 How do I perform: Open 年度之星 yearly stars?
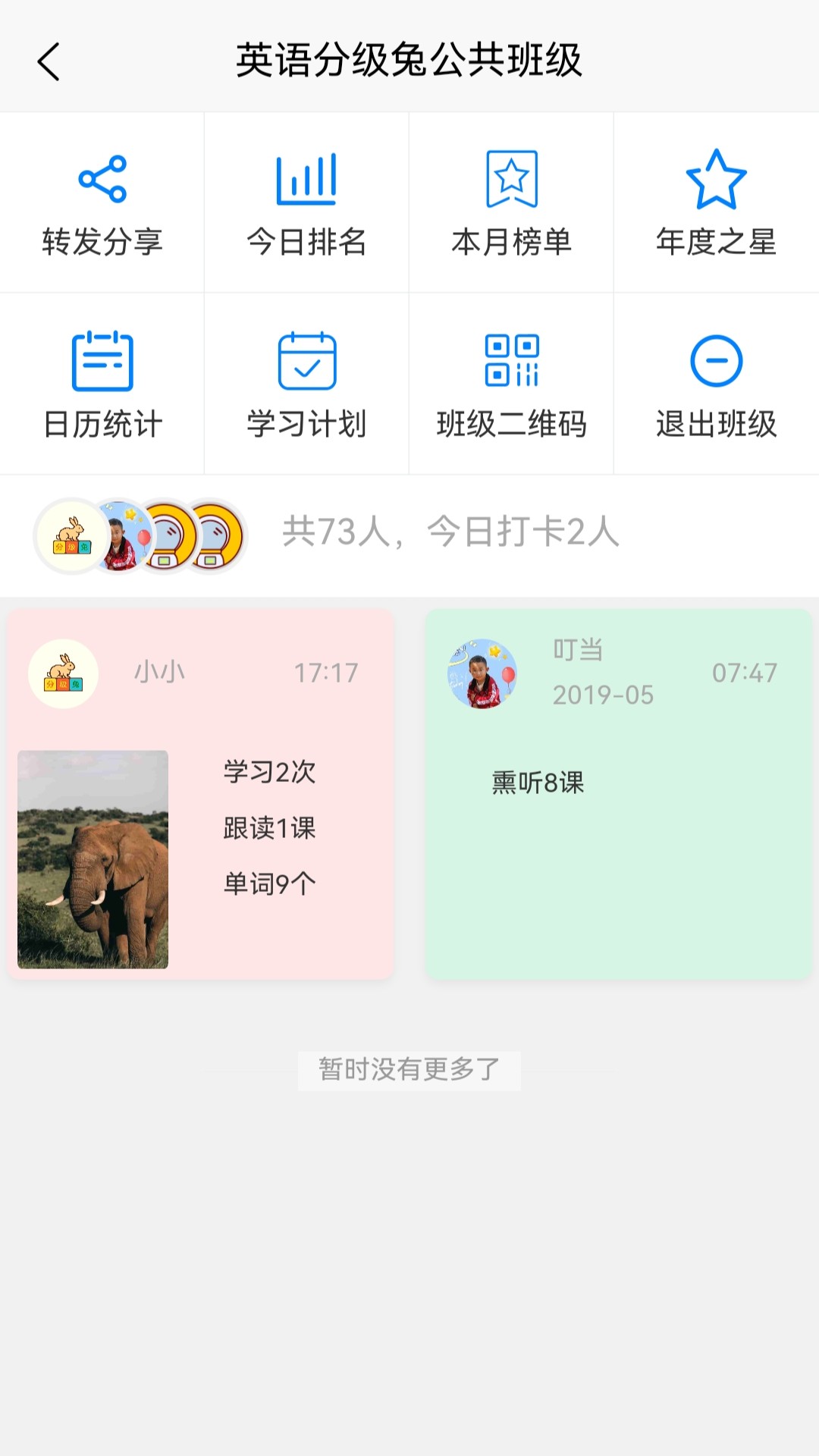coord(716,203)
